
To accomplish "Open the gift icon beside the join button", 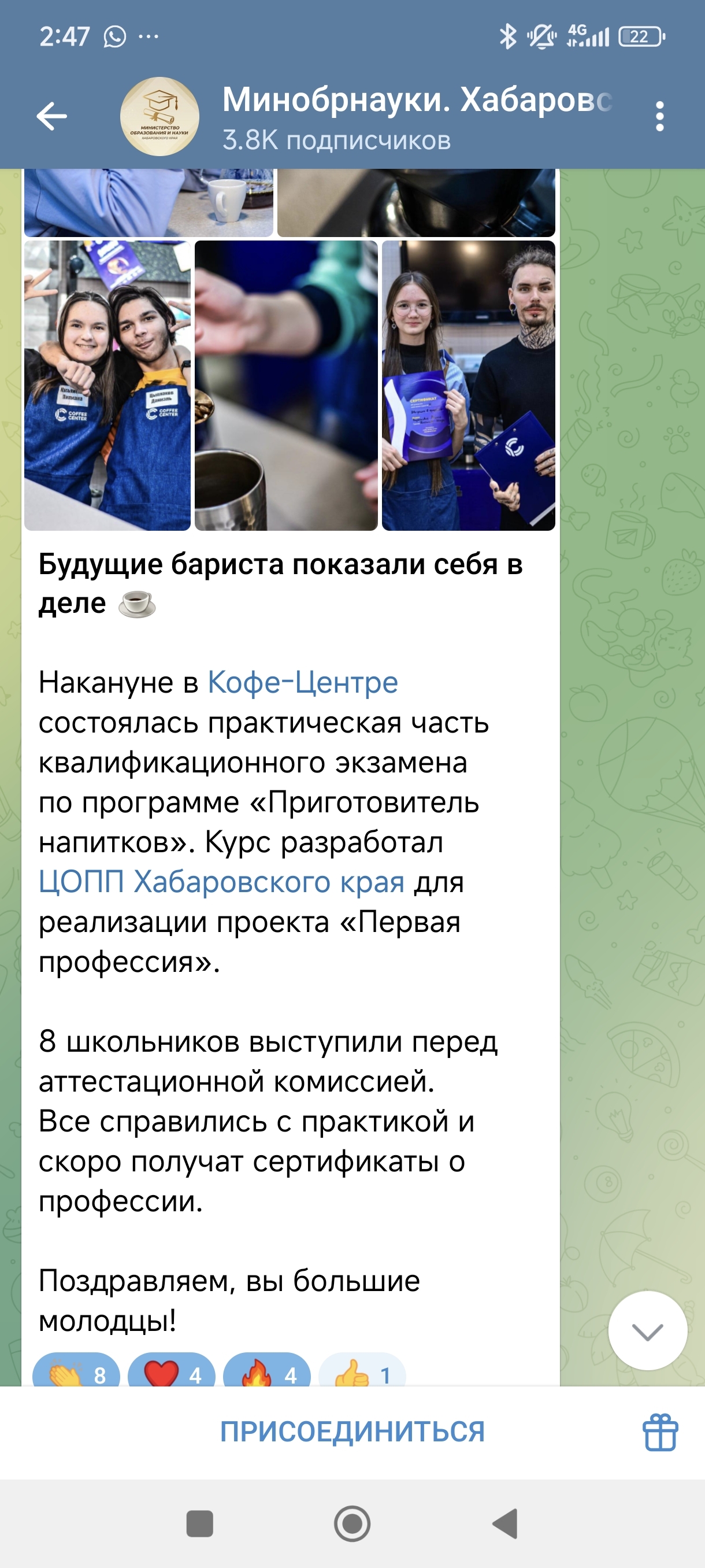I will [x=660, y=1432].
